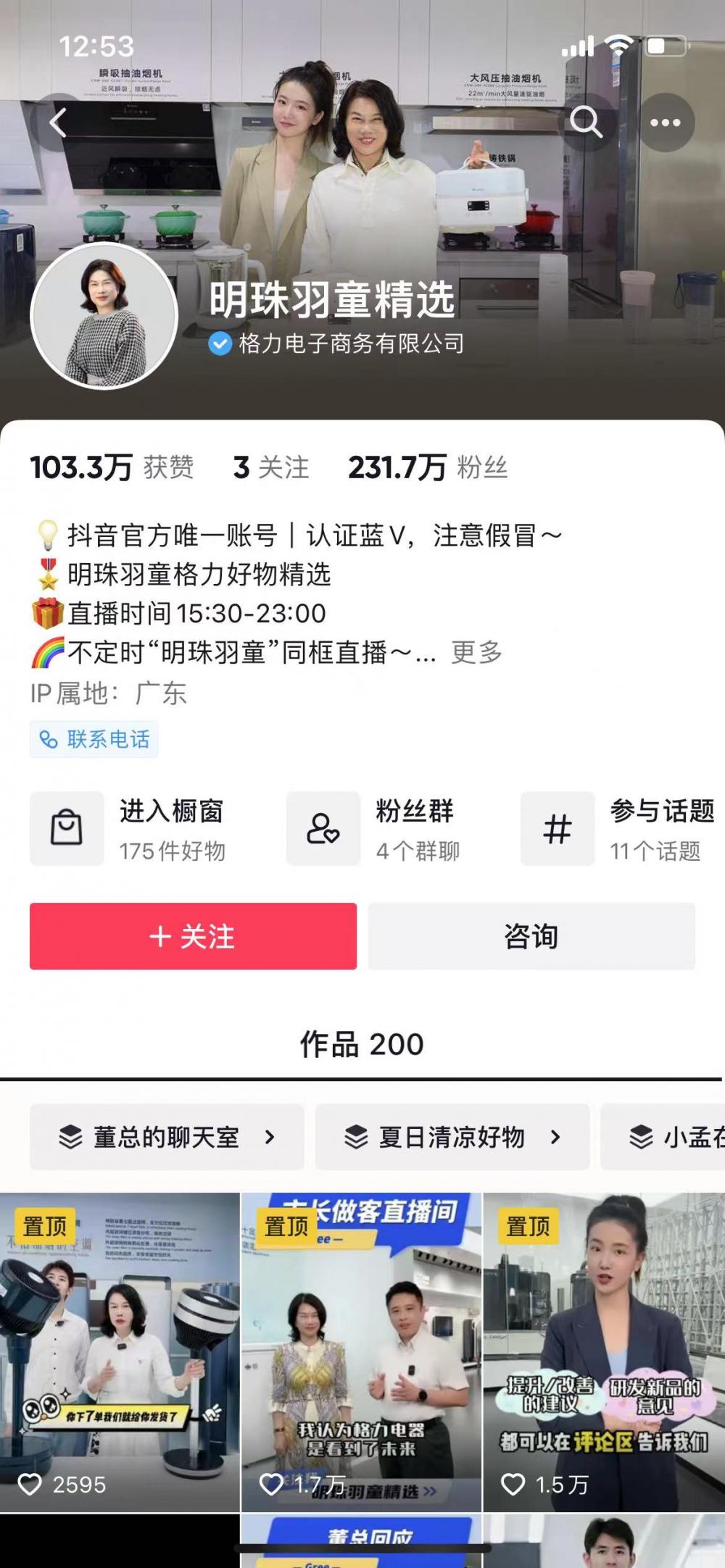Expand the bio with 更多

coord(476,652)
